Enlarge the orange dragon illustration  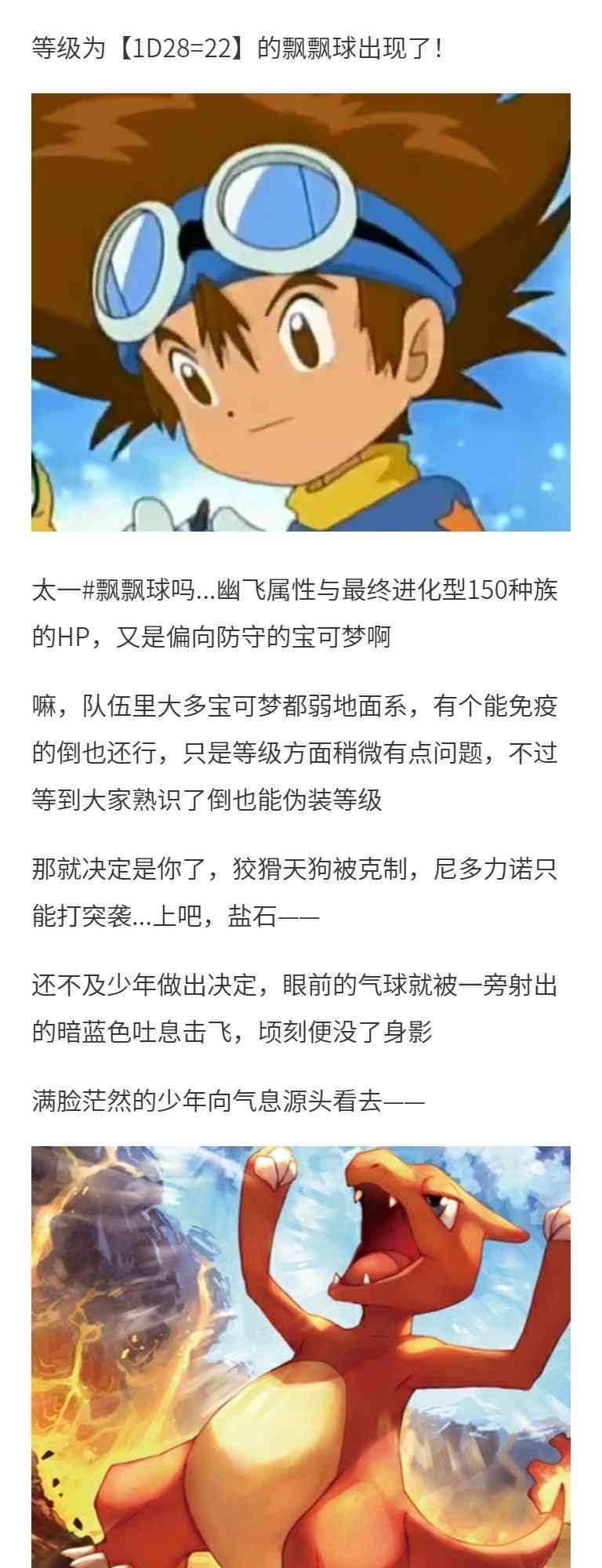301,1356
